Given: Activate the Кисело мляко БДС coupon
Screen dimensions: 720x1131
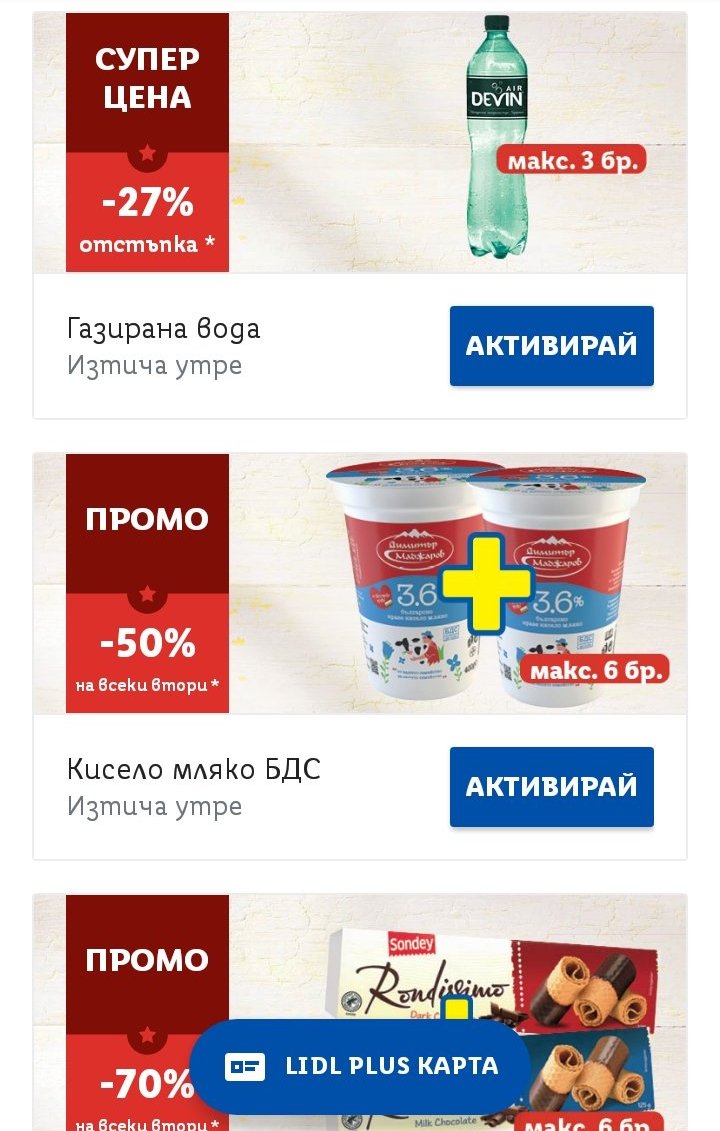Looking at the screenshot, I should (551, 786).
